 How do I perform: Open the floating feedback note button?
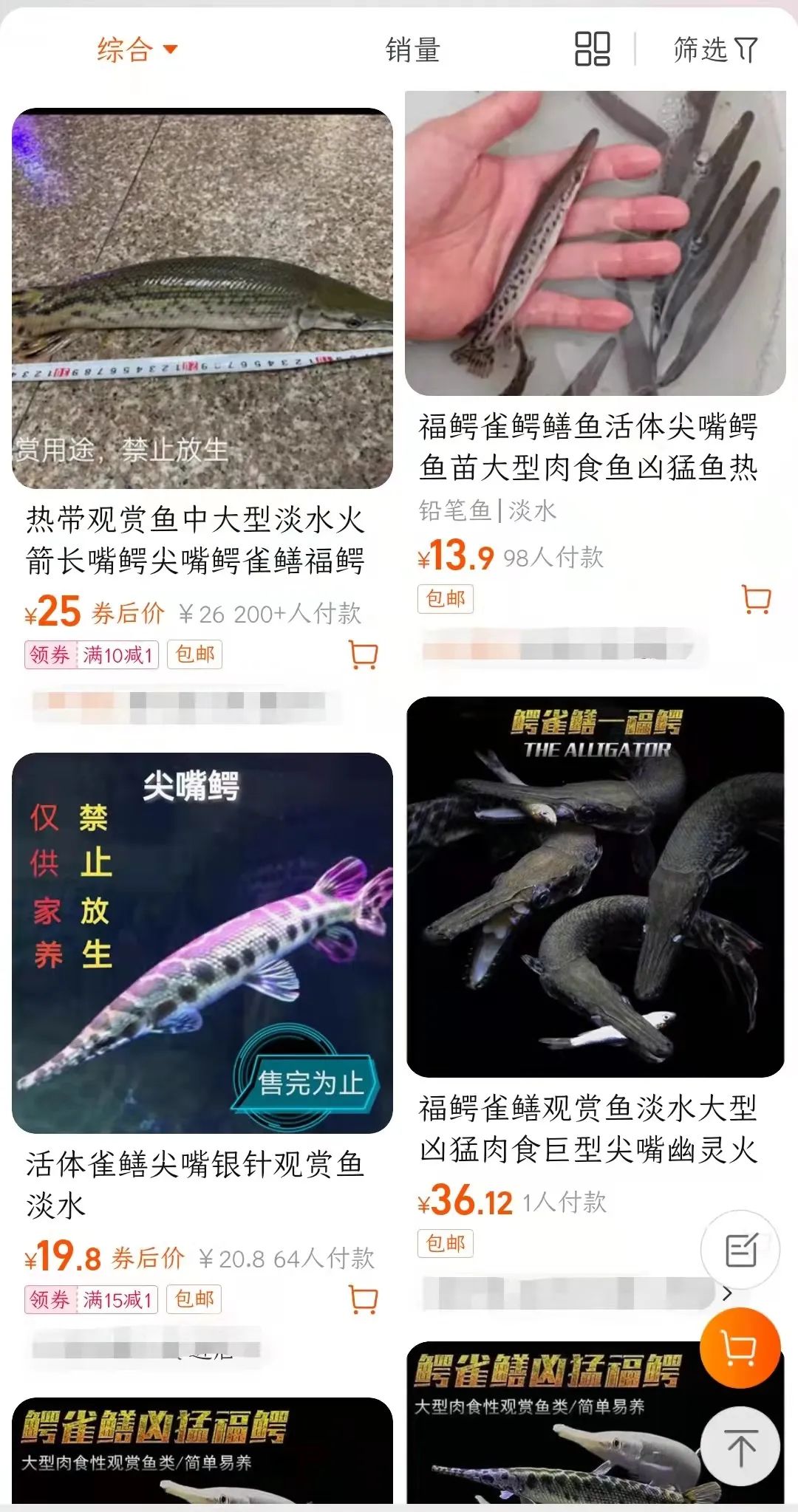(x=740, y=1250)
